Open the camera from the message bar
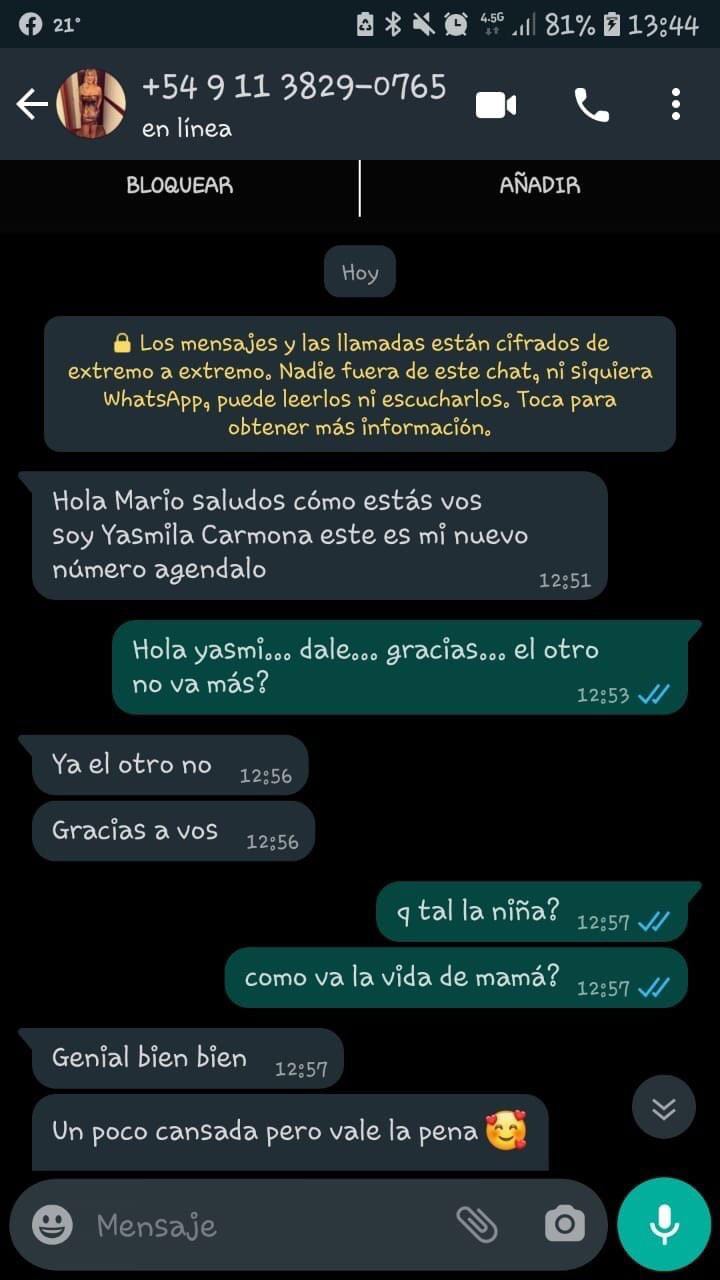This screenshot has height=1280, width=720. pyautogui.click(x=565, y=1223)
